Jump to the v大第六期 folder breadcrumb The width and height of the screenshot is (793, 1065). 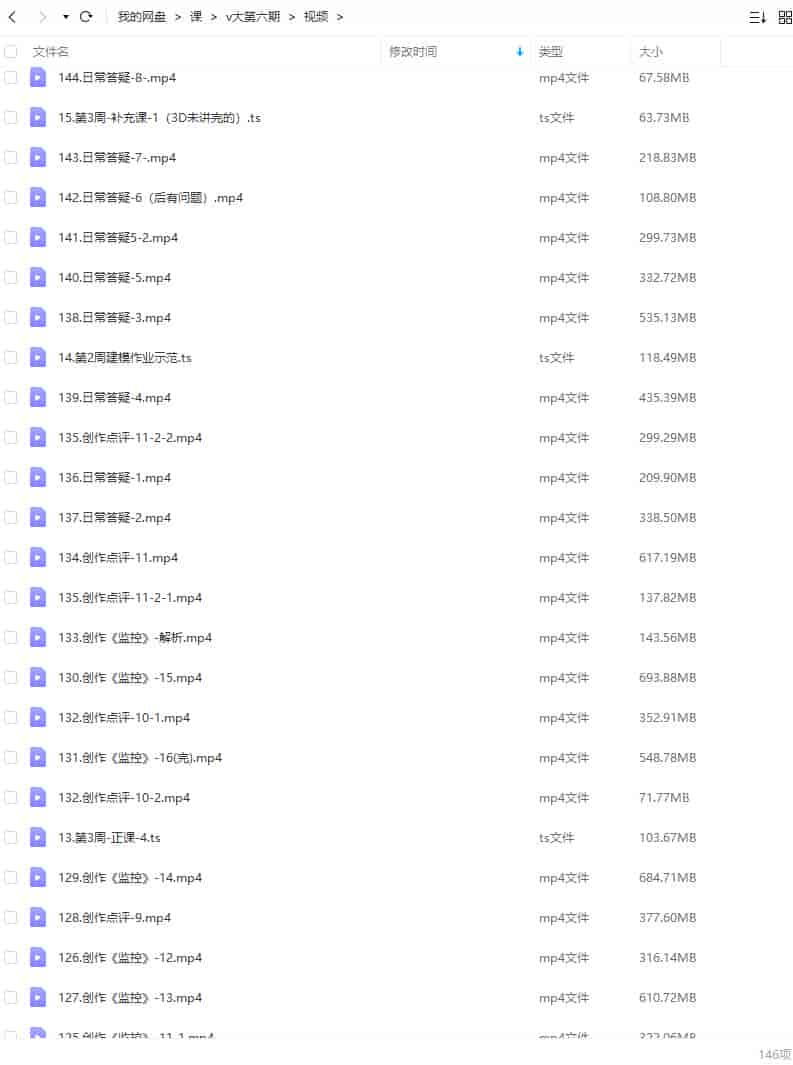click(253, 17)
